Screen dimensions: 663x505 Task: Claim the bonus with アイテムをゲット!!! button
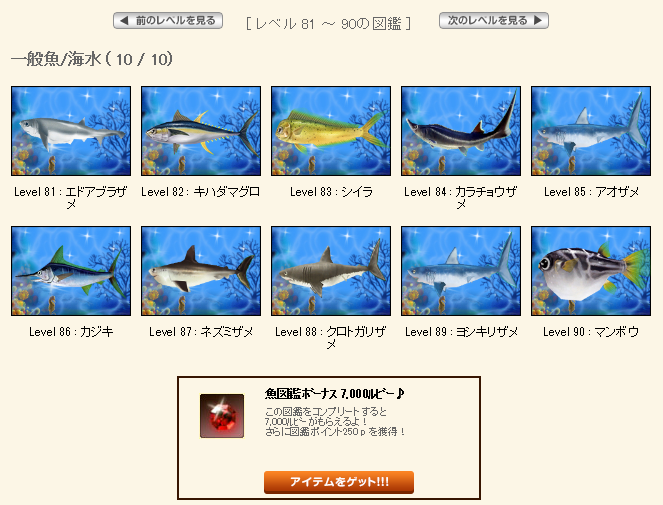click(x=339, y=483)
